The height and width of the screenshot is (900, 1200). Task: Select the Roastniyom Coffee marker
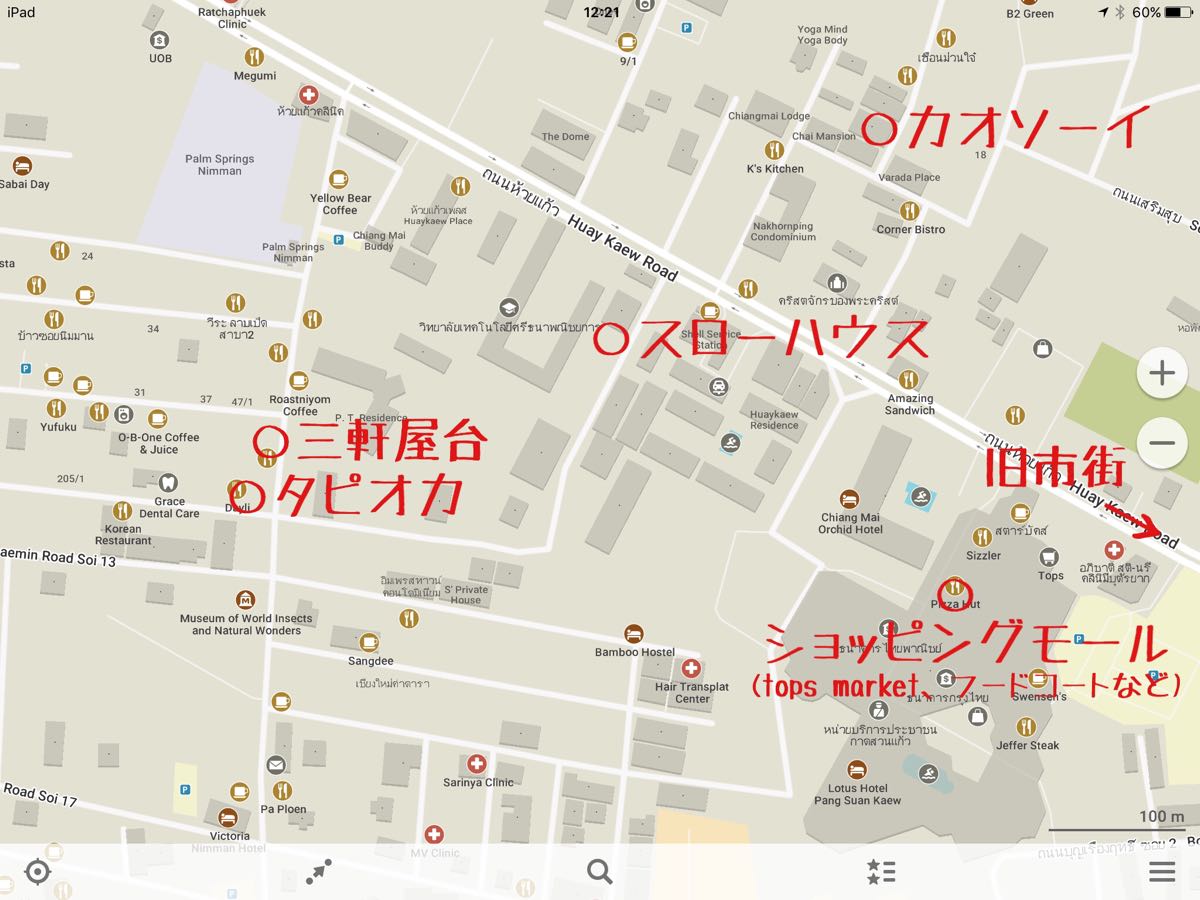pos(298,380)
